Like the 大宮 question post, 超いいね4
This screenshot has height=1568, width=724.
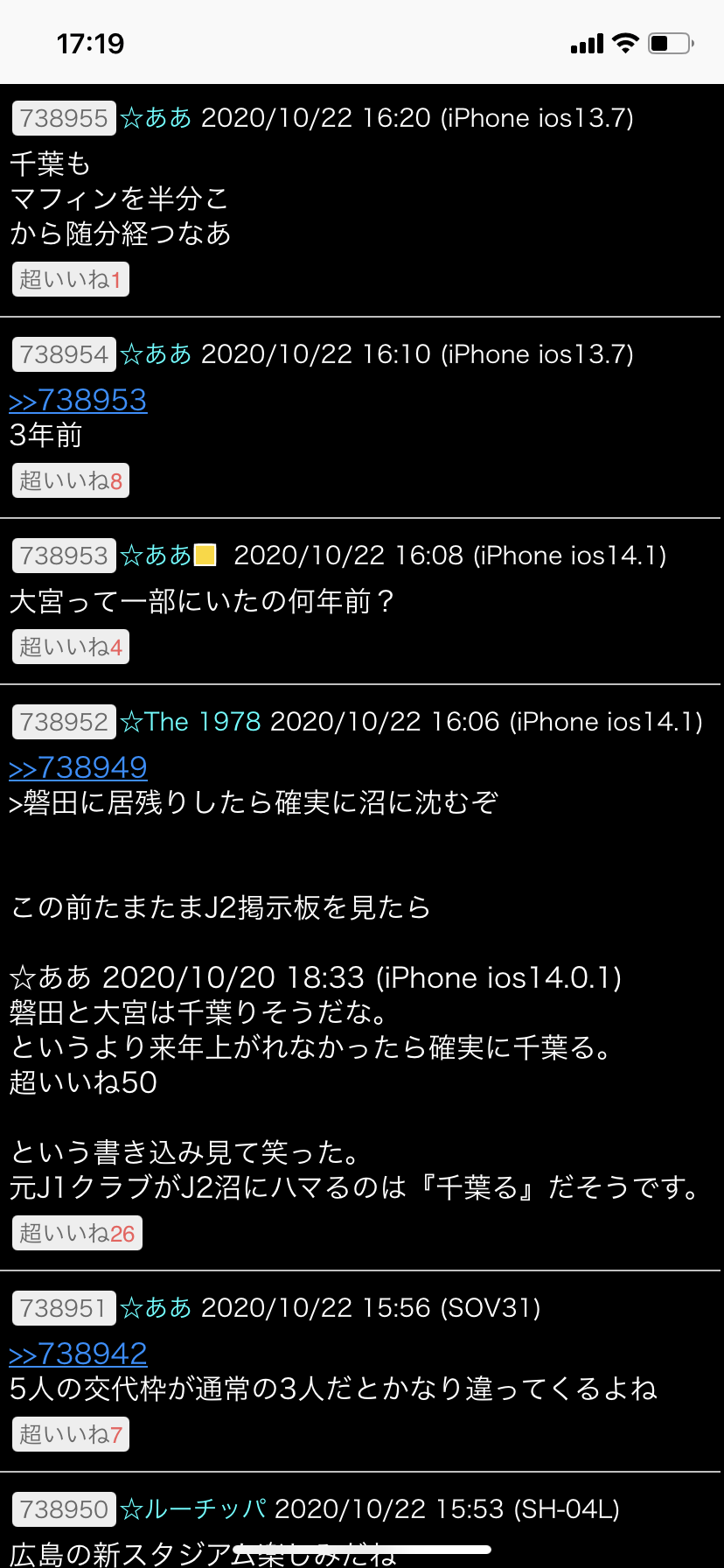click(71, 647)
